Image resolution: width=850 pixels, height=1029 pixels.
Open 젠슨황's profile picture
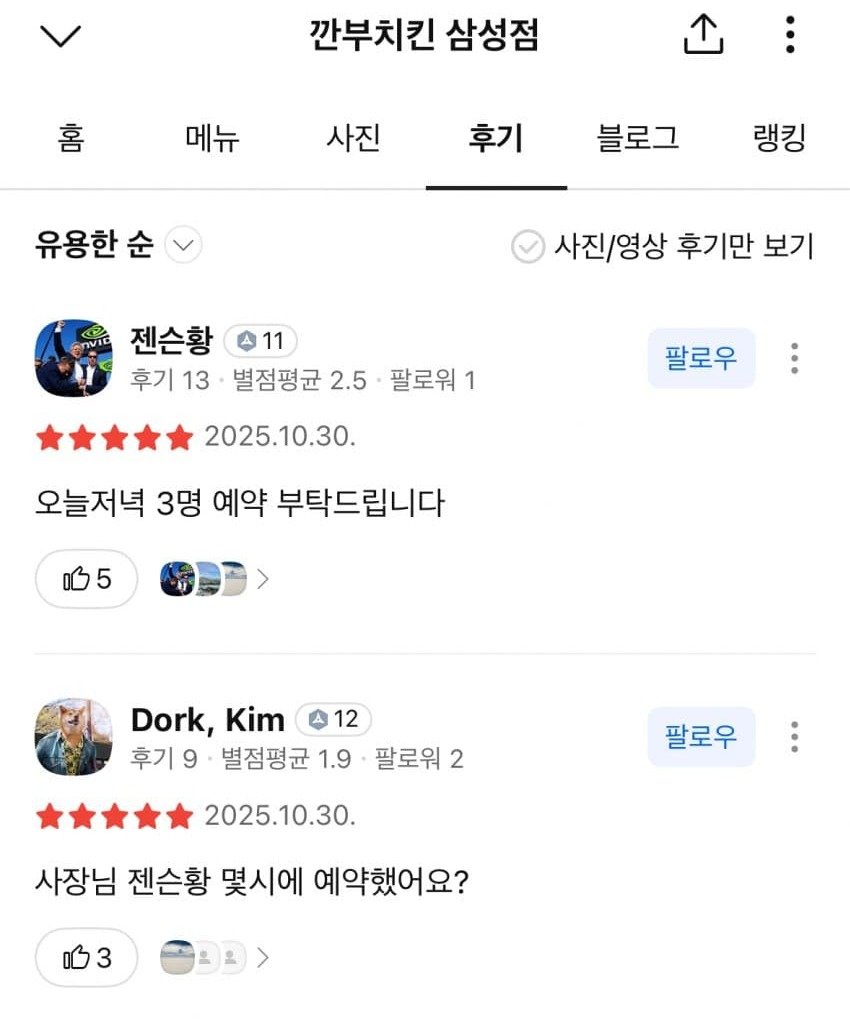[73, 358]
